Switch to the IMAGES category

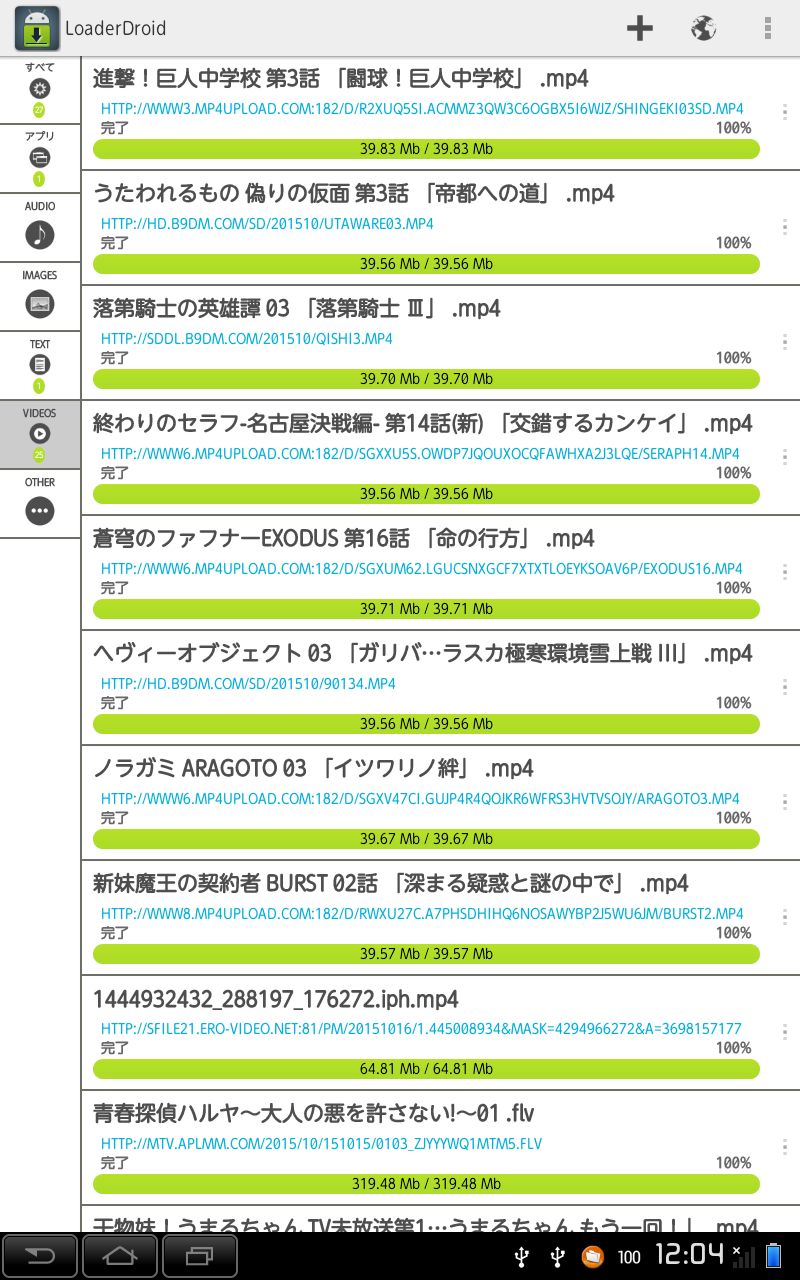[40, 297]
